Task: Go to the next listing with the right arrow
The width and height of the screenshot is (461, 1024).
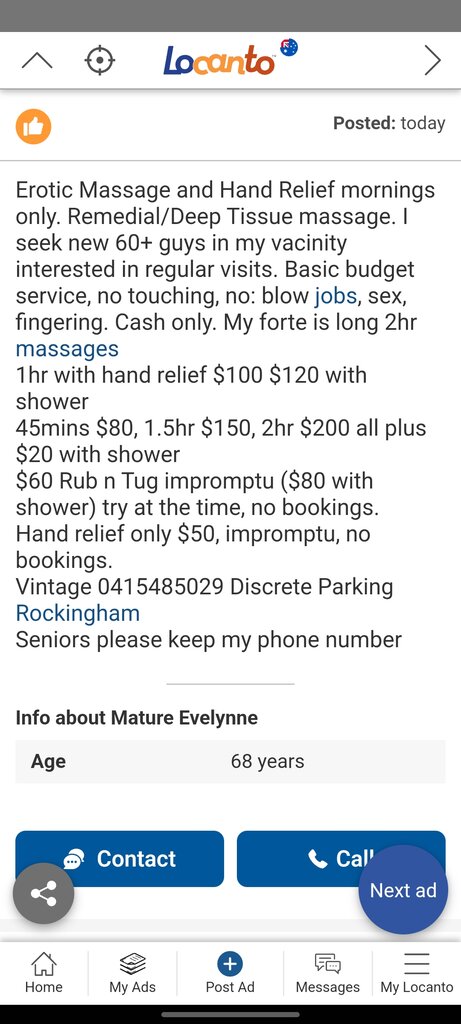Action: click(432, 61)
